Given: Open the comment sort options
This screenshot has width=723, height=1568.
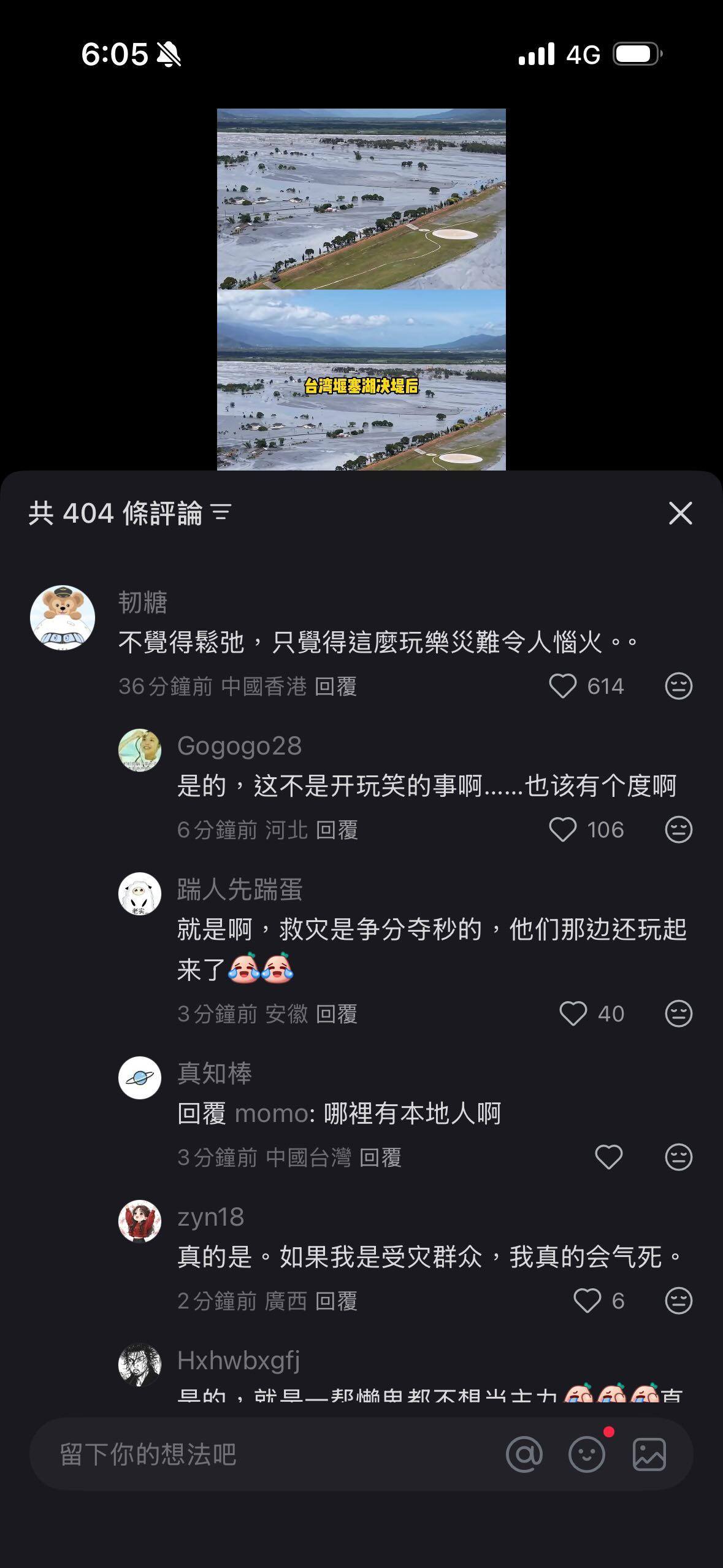Looking at the screenshot, I should pos(221,513).
